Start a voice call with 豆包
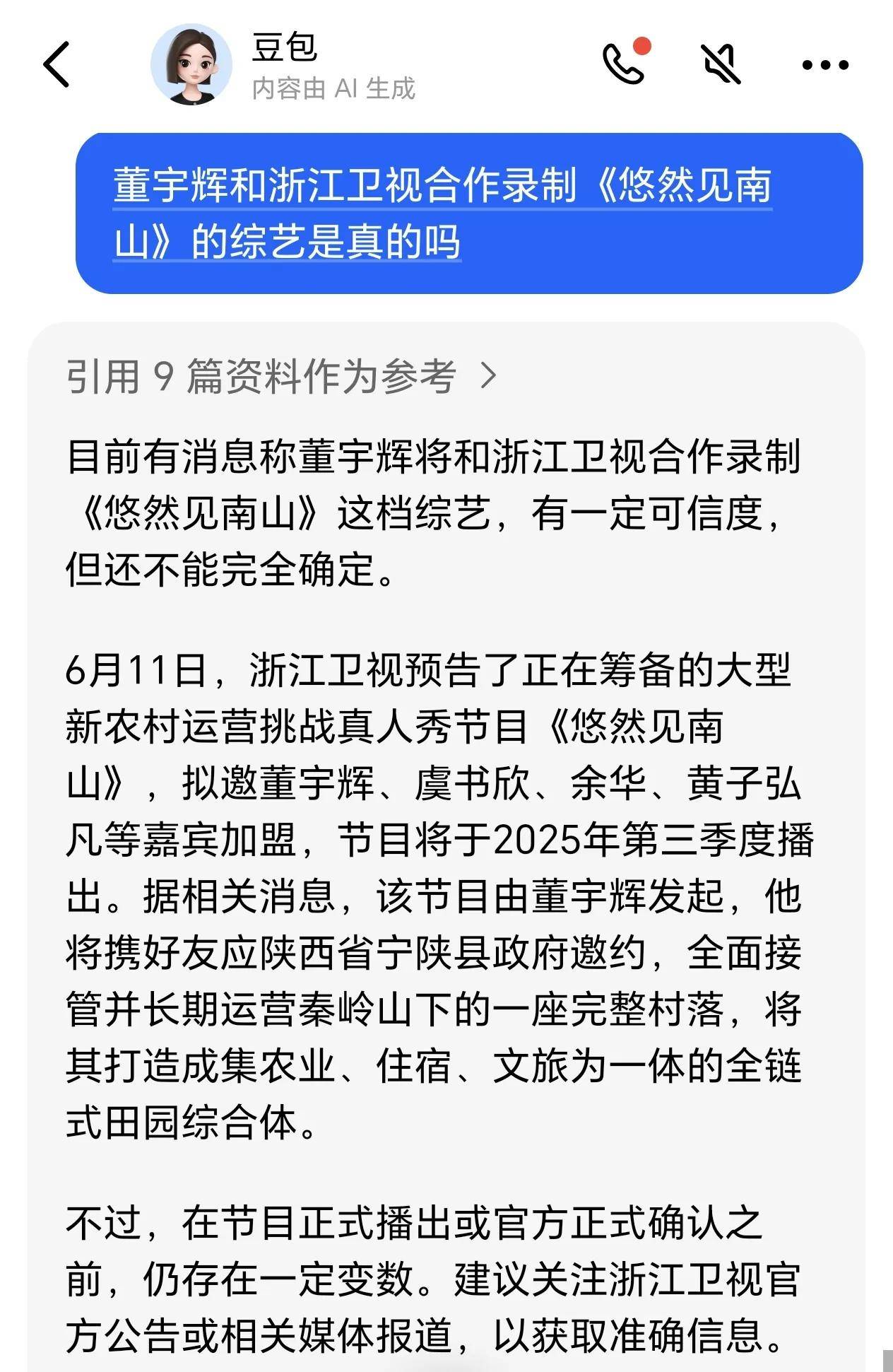The image size is (893, 1372). click(x=625, y=63)
